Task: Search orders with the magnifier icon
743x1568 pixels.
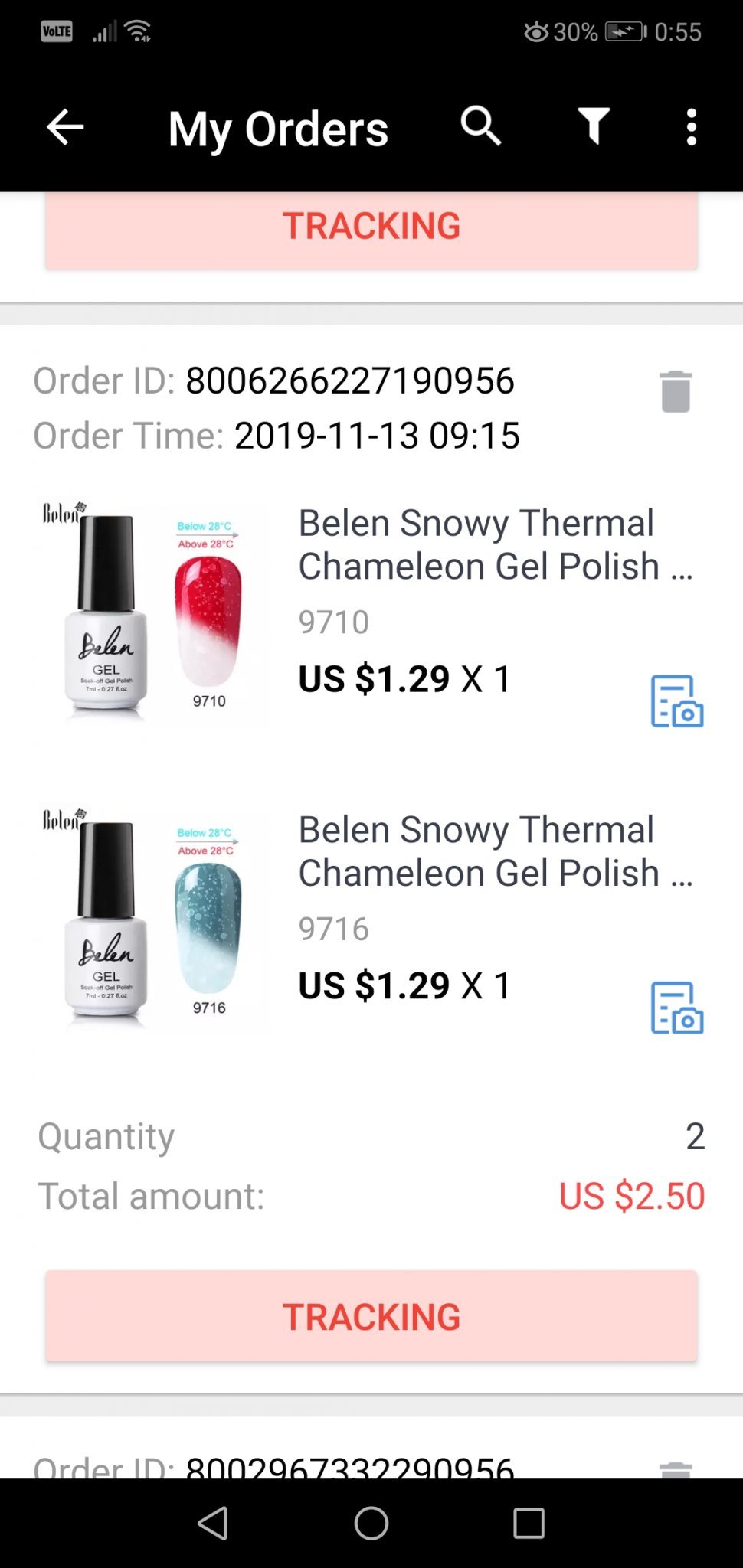Action: [x=480, y=126]
